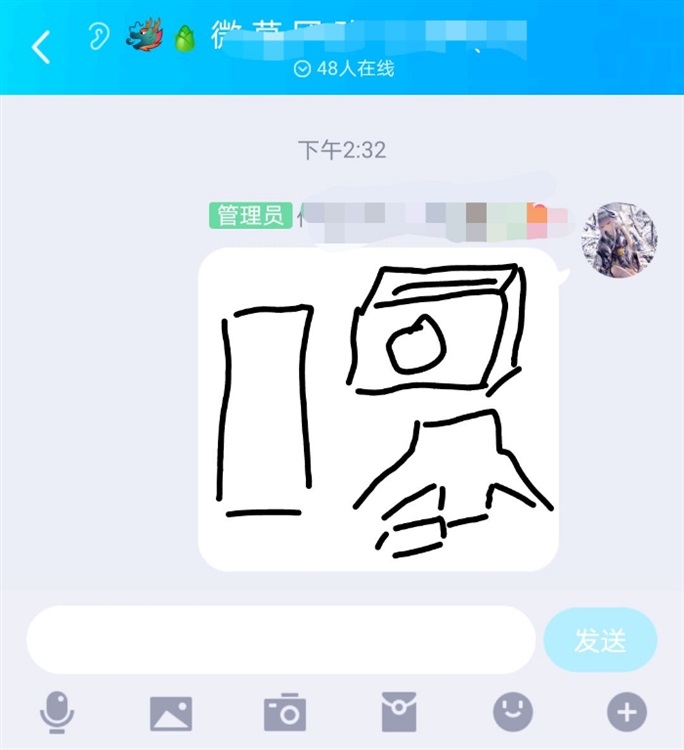
Task: Open the sender's avatar profile
Action: 620,241
